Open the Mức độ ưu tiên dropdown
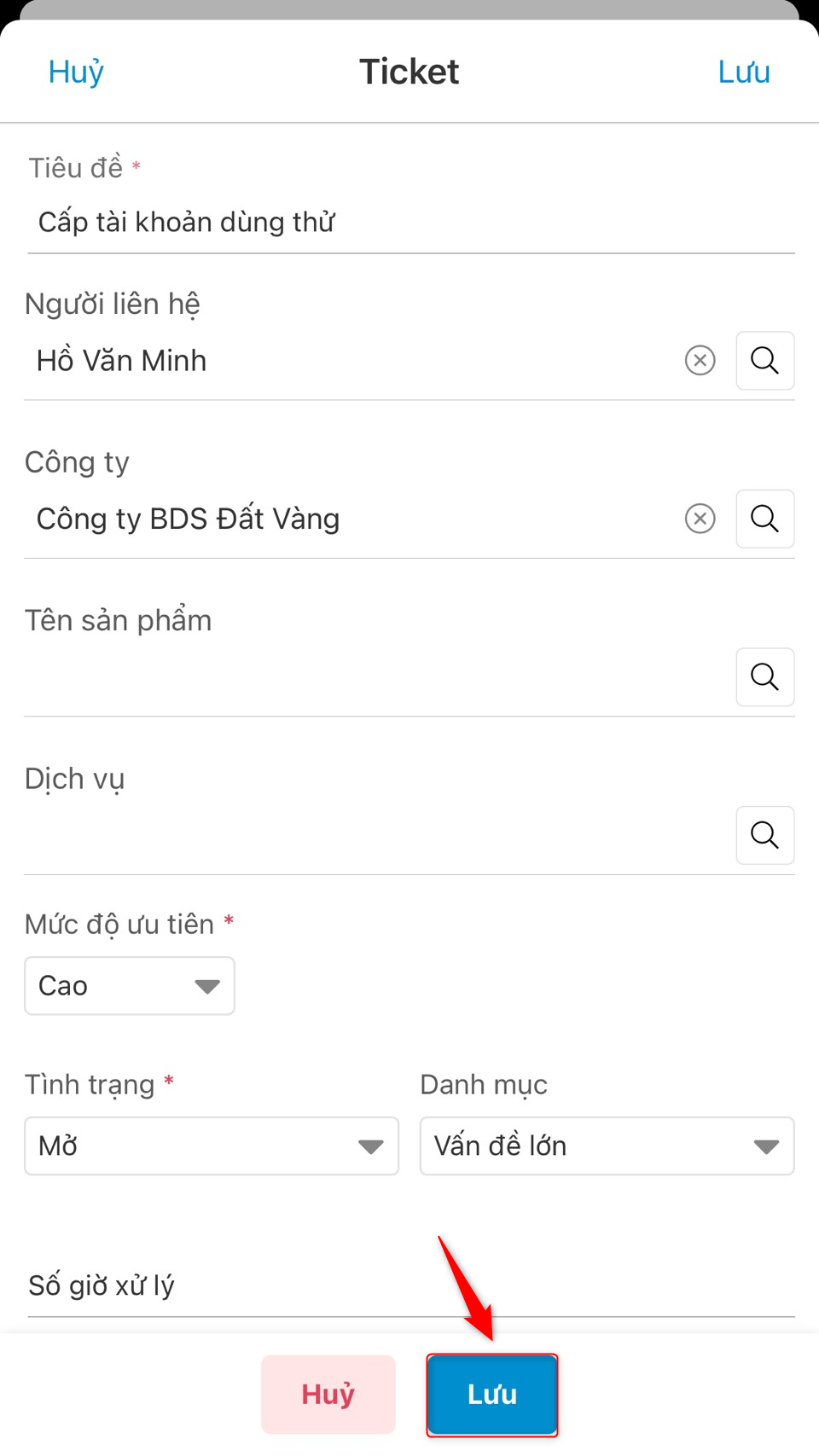The height and width of the screenshot is (1456, 819). pos(130,986)
